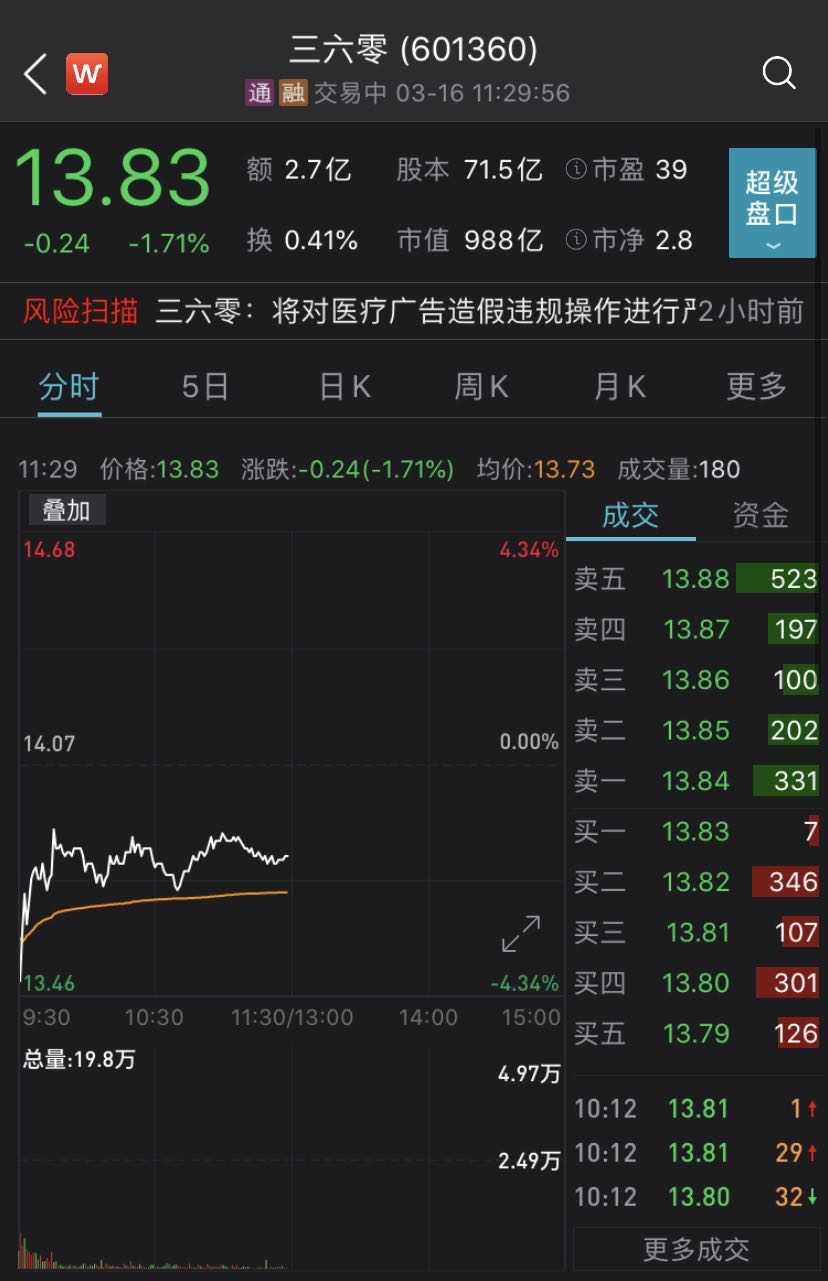The width and height of the screenshot is (828, 1281).
Task: Toggle the 叠加 overlay option
Action: click(65, 510)
